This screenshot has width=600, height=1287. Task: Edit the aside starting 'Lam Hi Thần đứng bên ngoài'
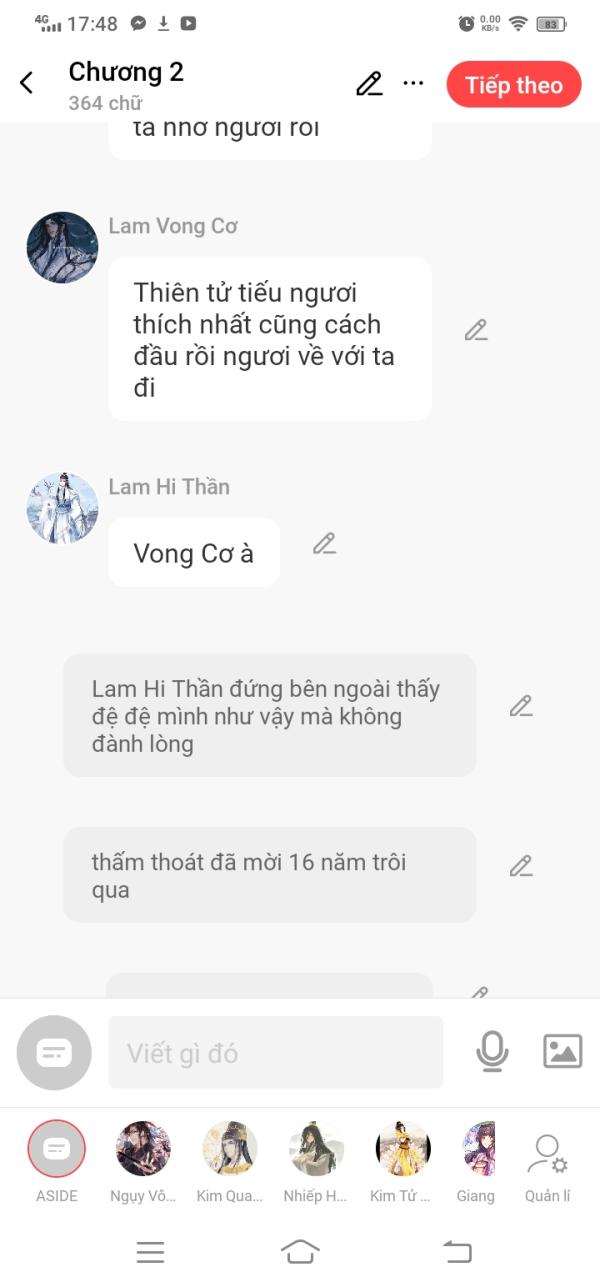(521, 706)
